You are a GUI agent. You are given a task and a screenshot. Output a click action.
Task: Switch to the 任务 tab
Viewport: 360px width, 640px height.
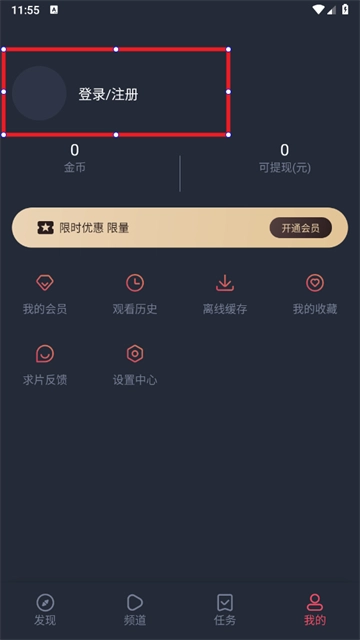tap(225, 610)
